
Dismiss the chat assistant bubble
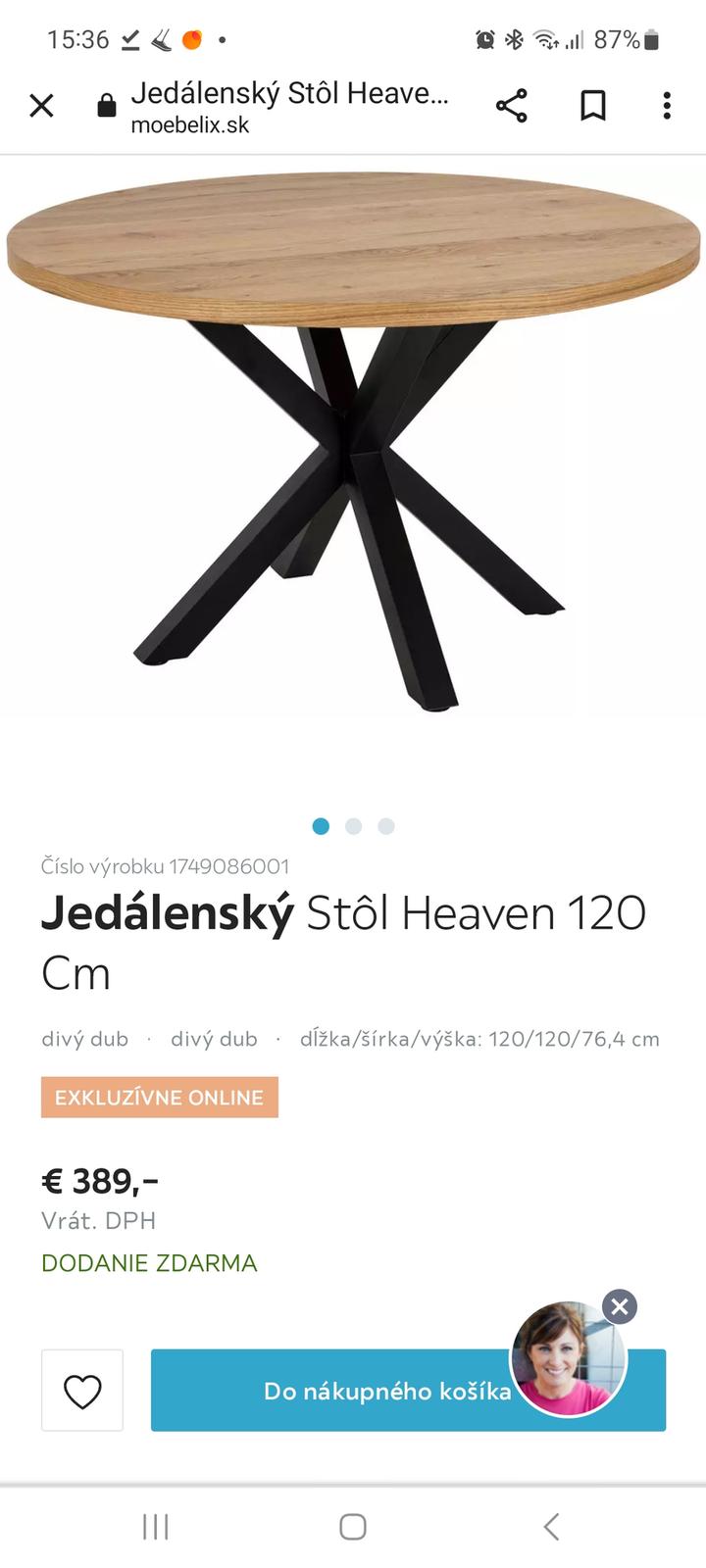point(619,1306)
